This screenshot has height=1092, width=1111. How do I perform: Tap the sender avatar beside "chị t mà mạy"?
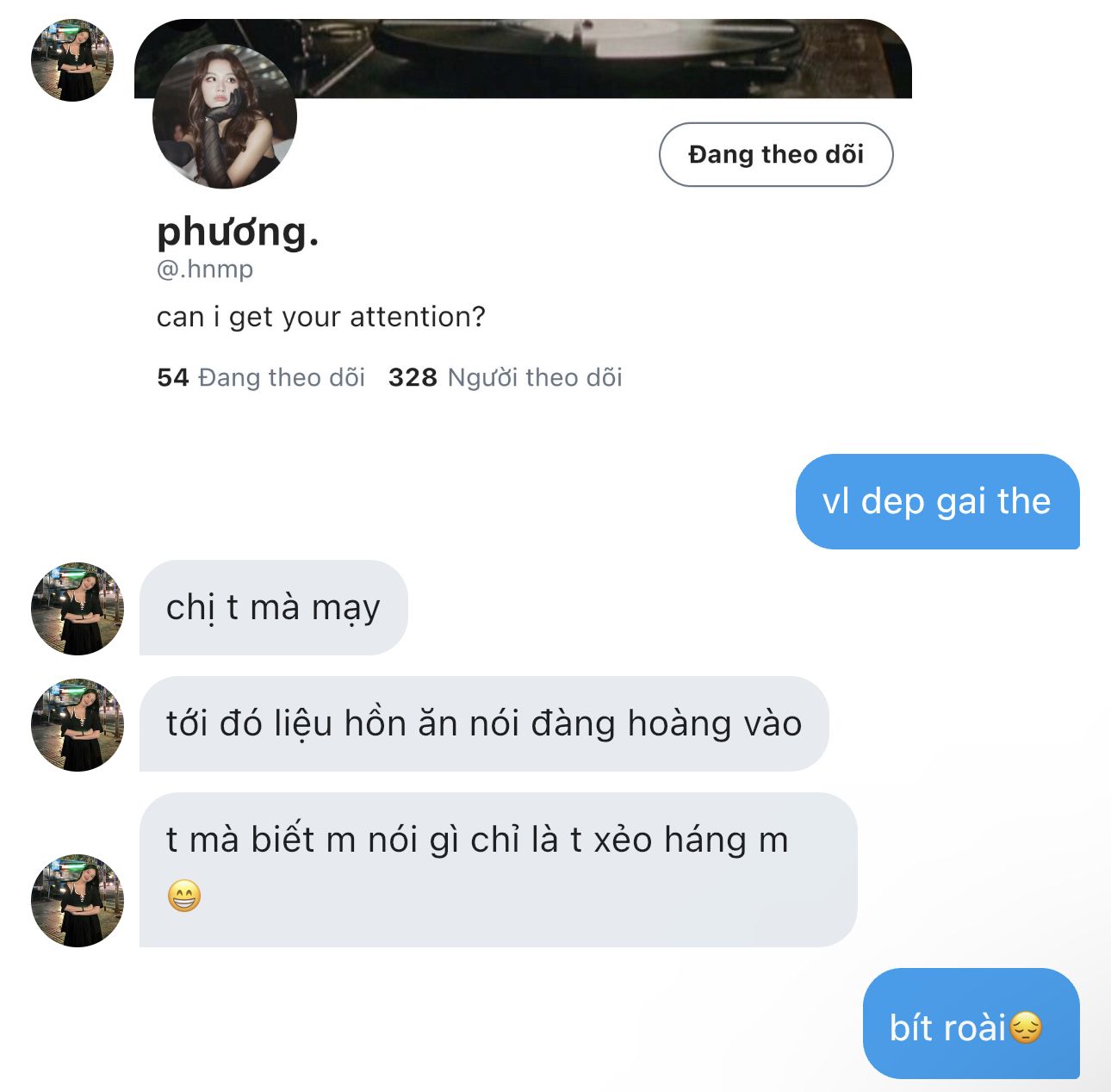pos(78,609)
